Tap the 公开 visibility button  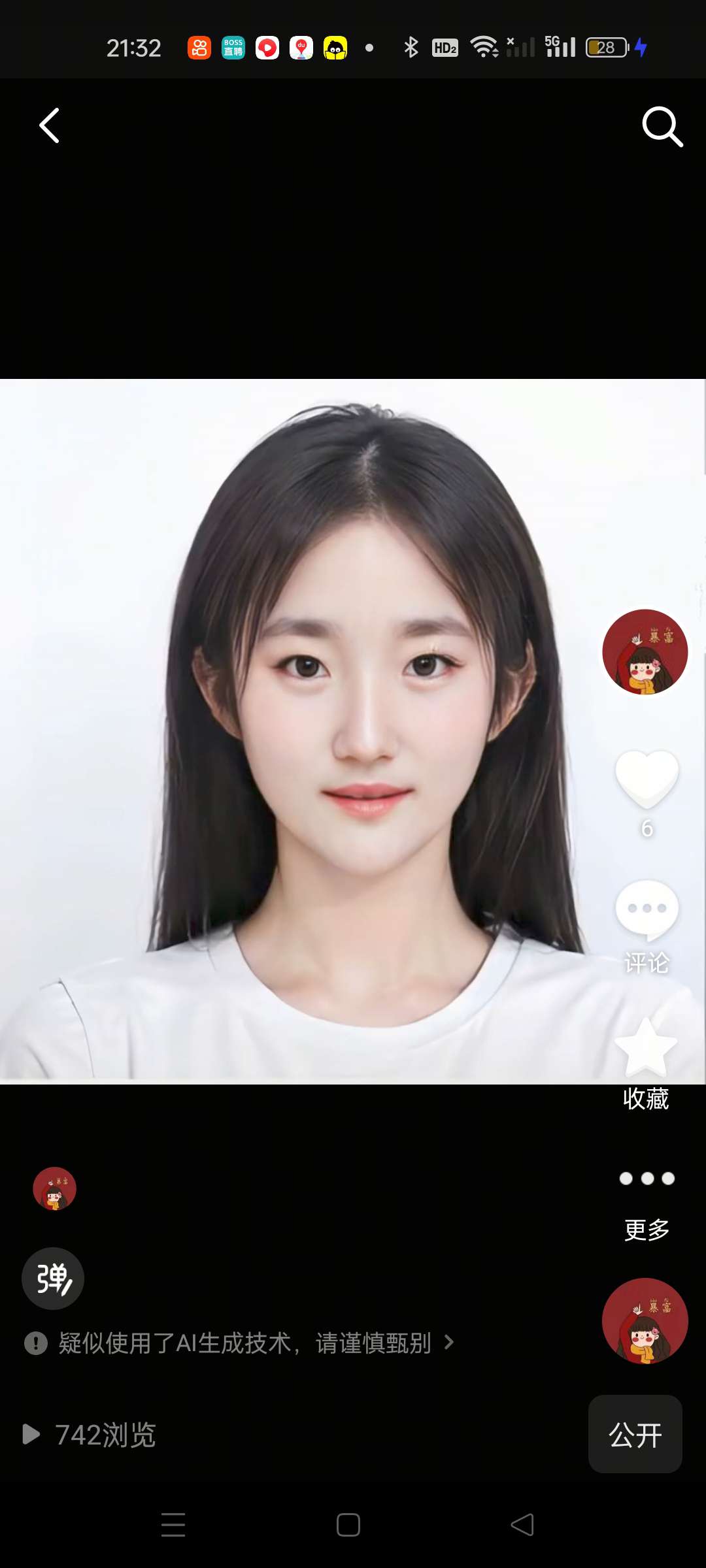(635, 1435)
